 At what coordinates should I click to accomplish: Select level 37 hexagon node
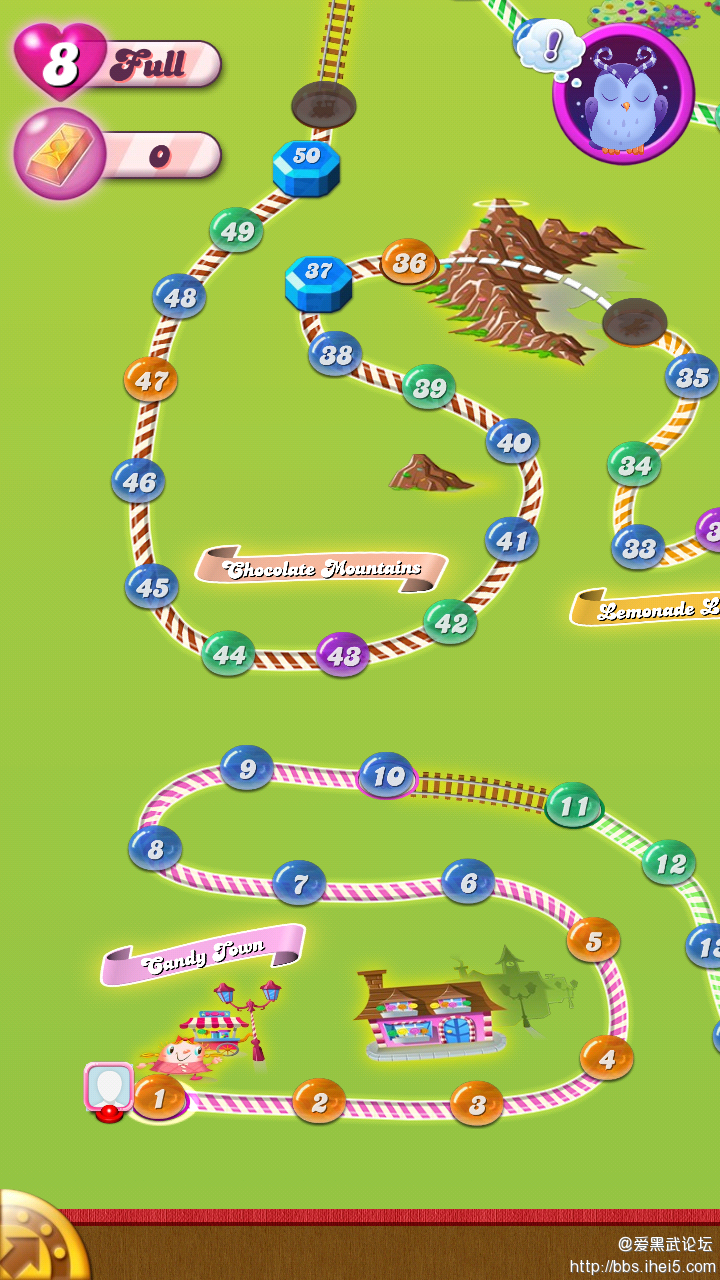[x=318, y=282]
